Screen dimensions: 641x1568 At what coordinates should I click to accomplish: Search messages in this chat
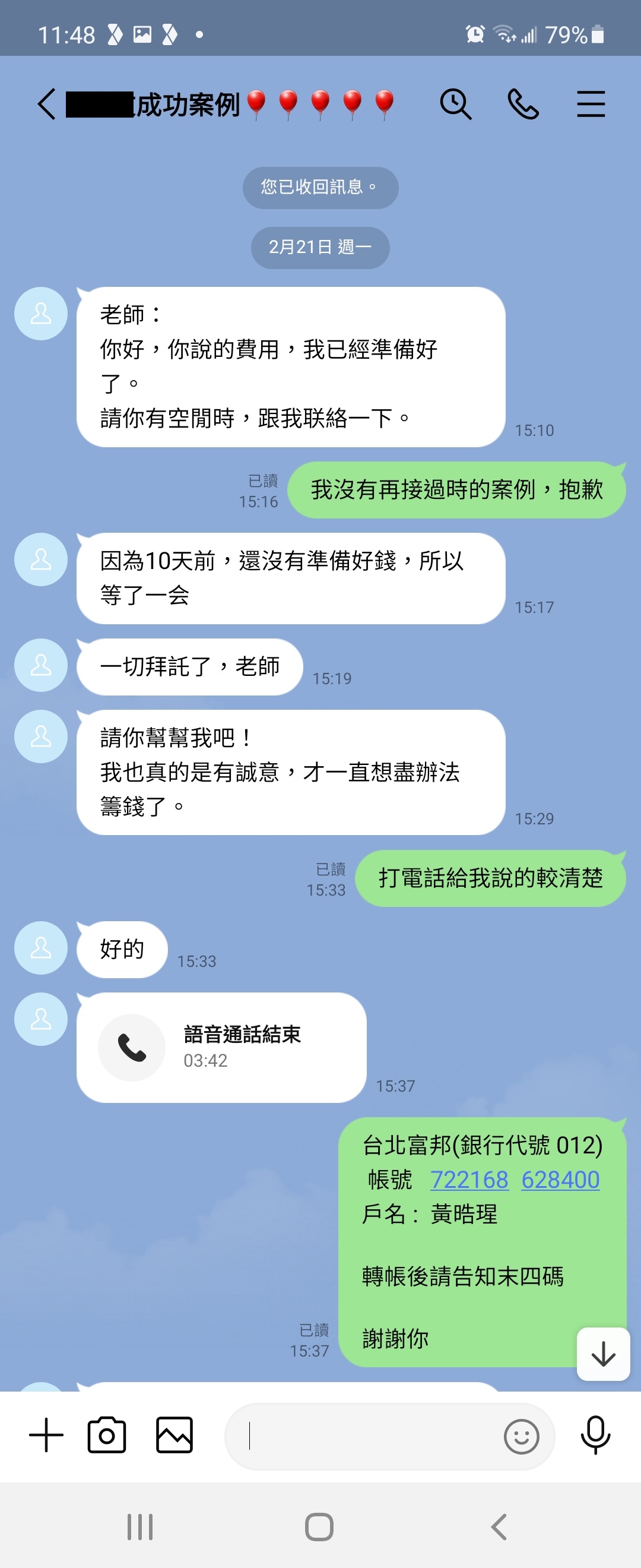point(455,104)
